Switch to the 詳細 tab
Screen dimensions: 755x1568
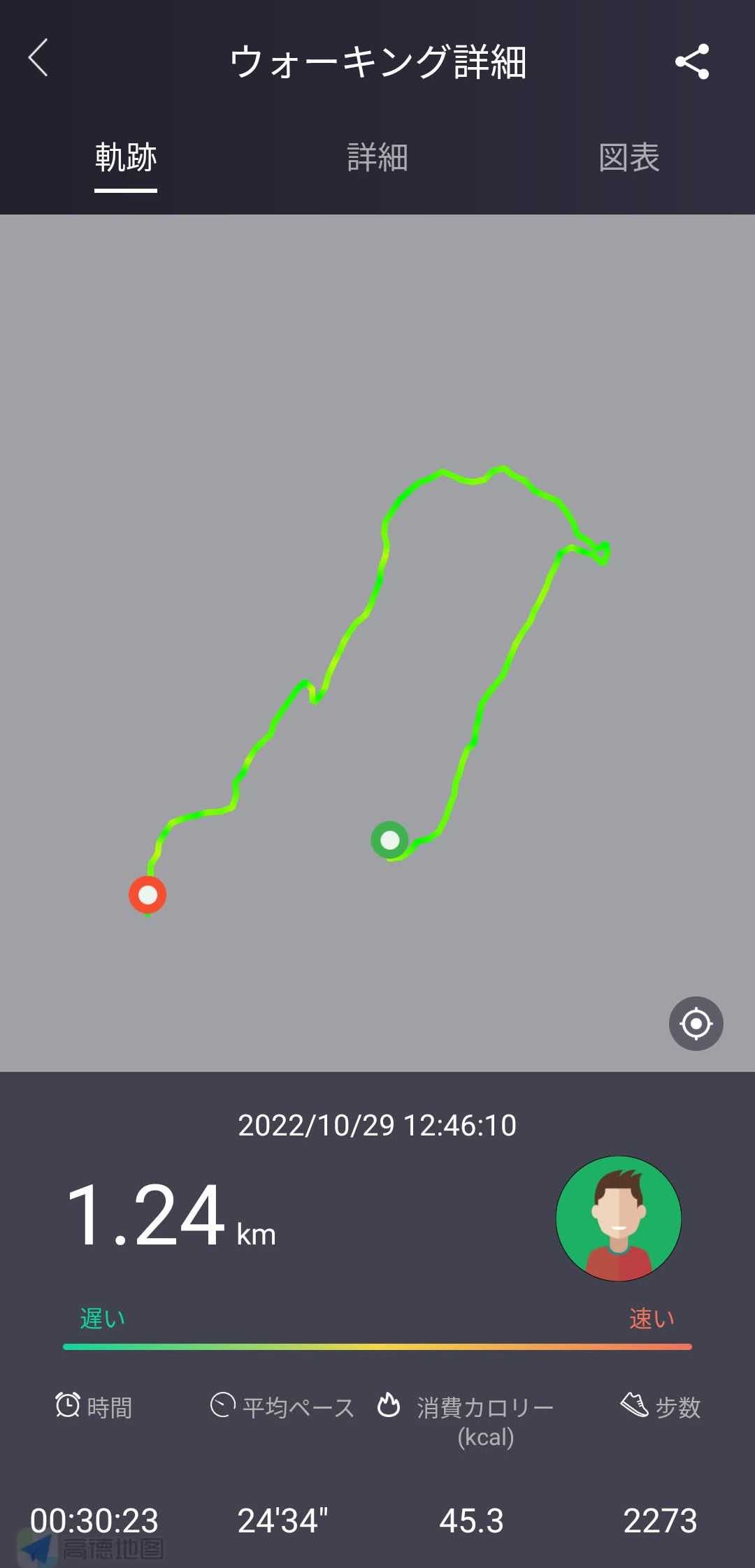(x=377, y=158)
